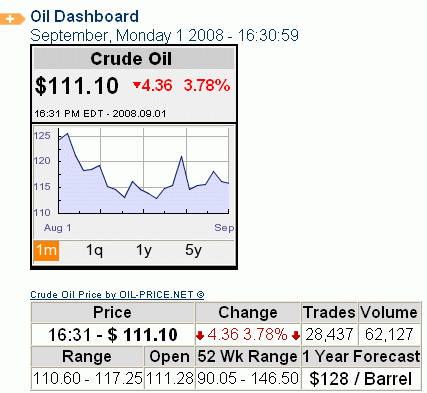Show the 5y chart range
427x393 pixels.
(193, 251)
